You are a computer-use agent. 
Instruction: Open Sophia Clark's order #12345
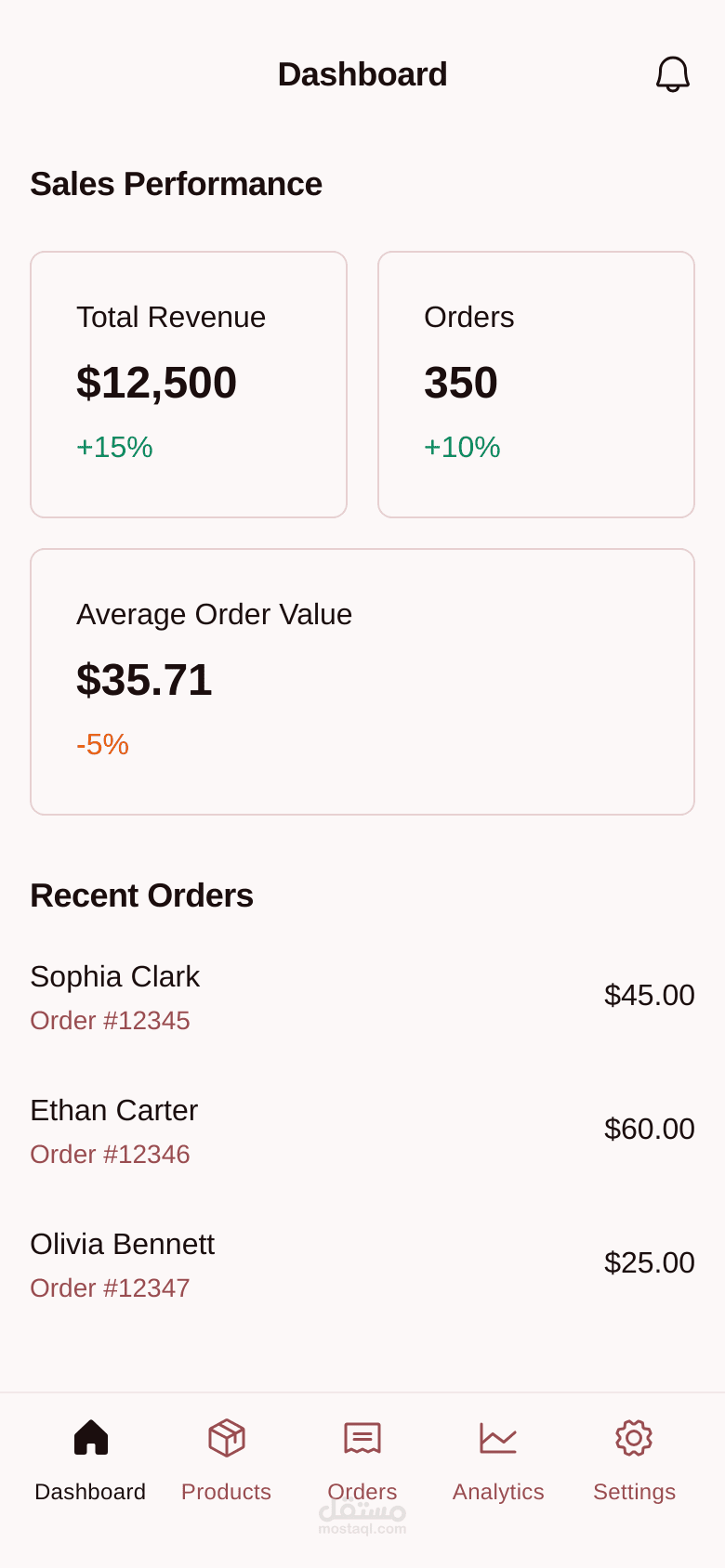point(362,997)
